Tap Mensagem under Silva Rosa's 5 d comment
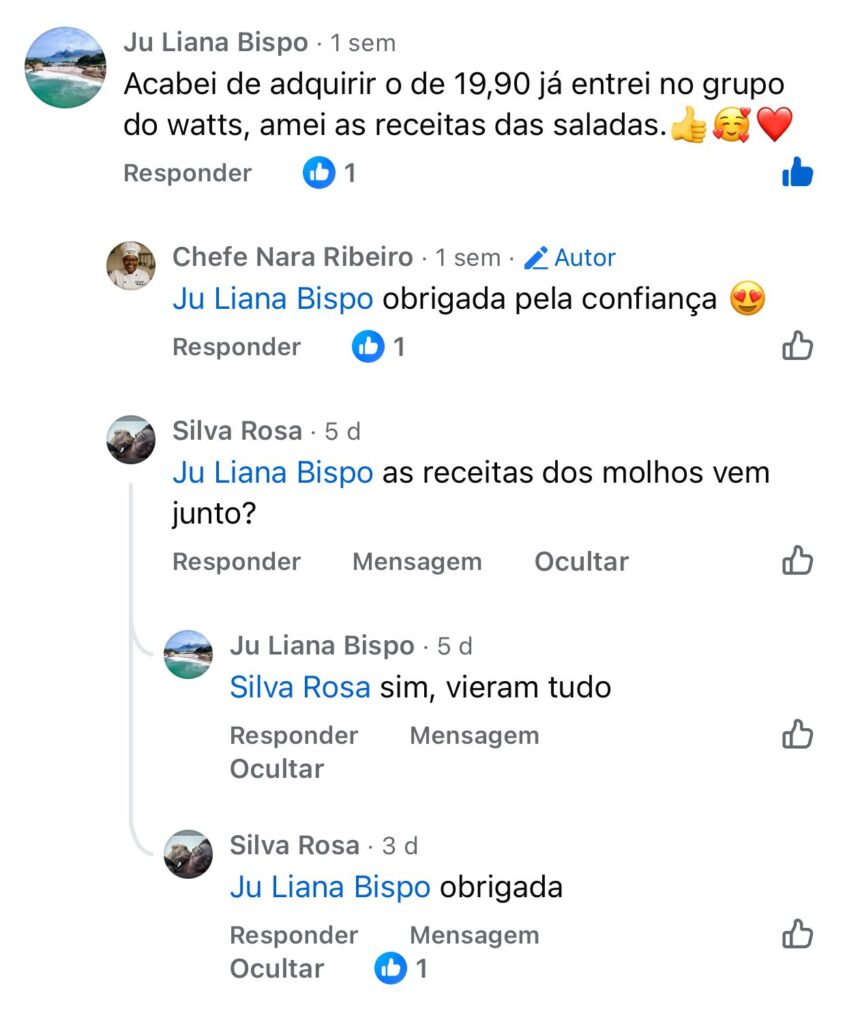The height and width of the screenshot is (1024, 847). pyautogui.click(x=417, y=561)
